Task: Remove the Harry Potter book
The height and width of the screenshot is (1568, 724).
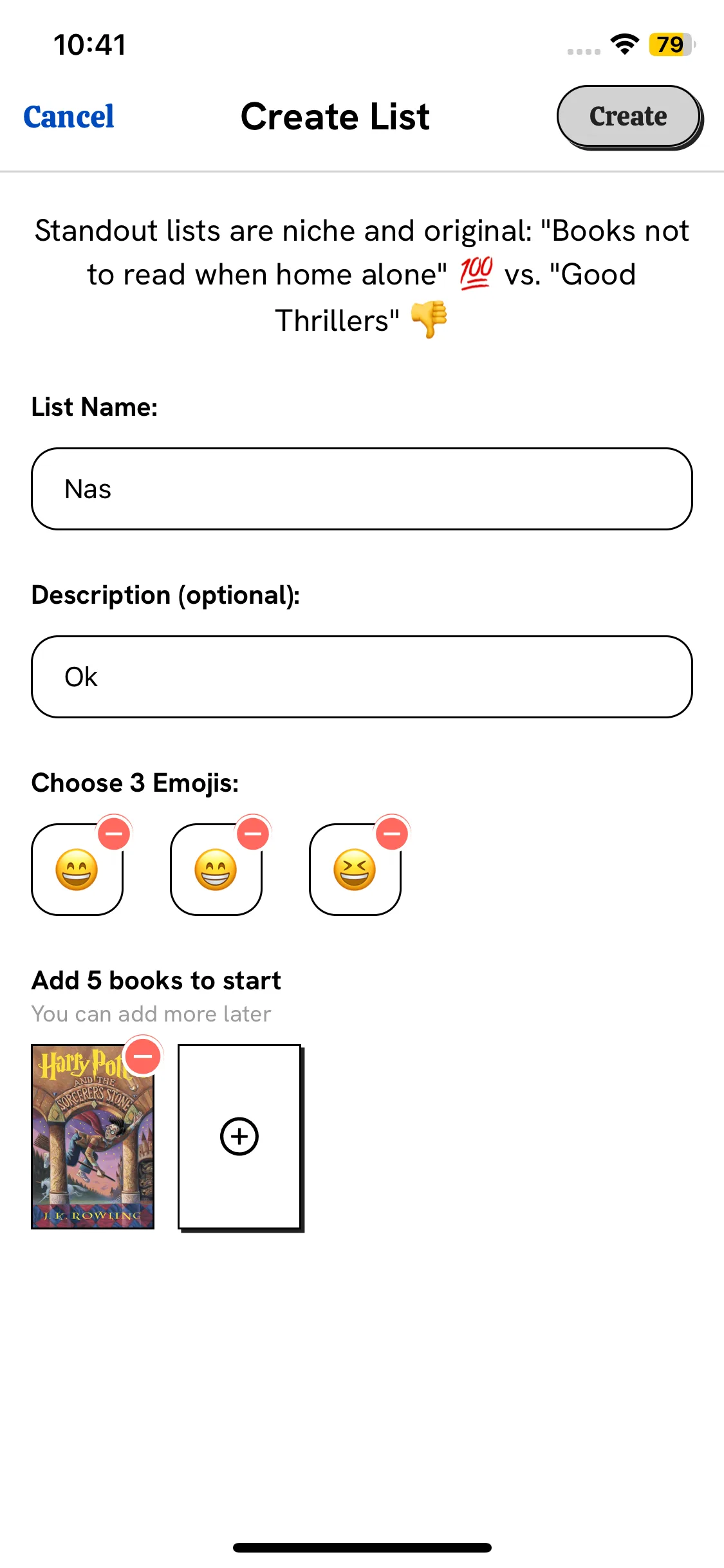Action: coord(143,1056)
